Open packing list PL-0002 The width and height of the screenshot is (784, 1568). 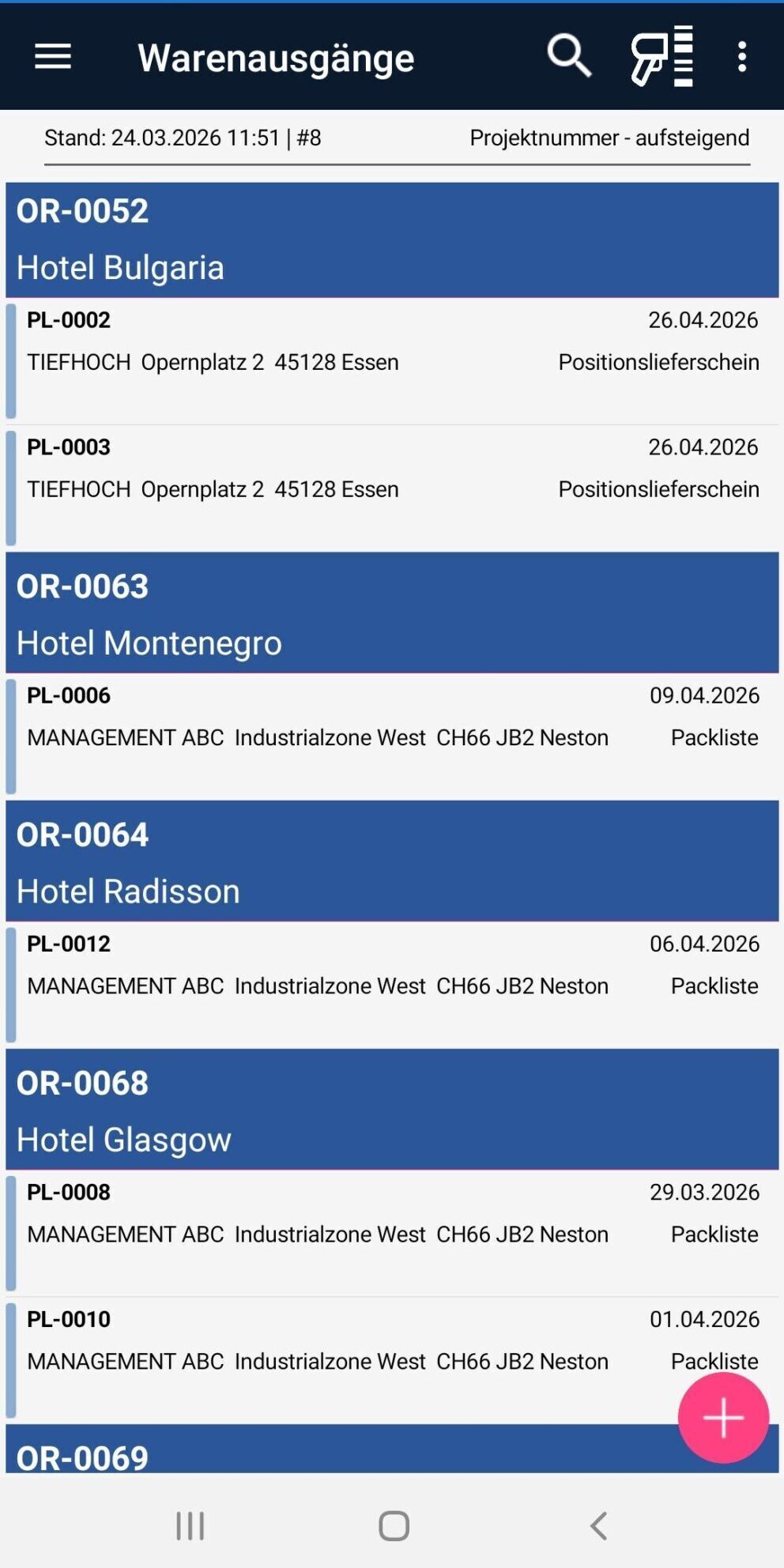392,360
